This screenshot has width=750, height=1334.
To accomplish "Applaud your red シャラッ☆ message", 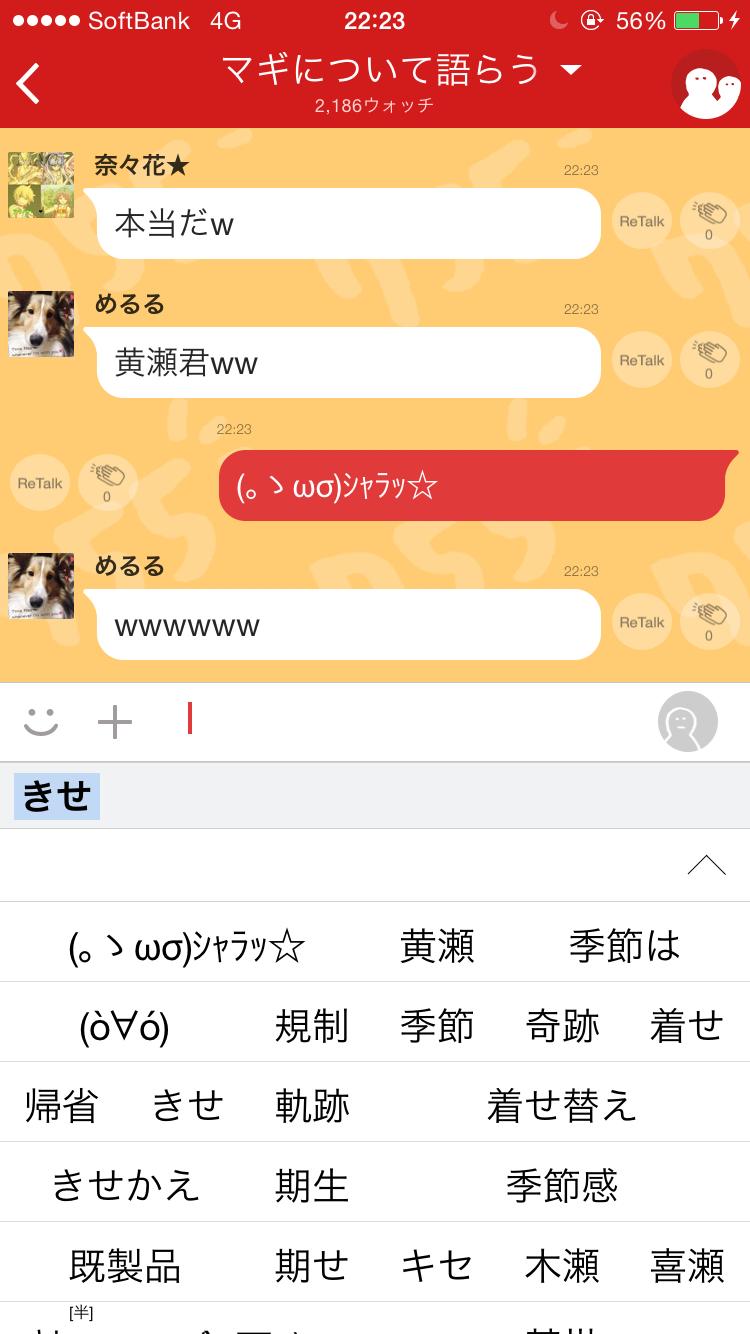I will click(x=107, y=483).
